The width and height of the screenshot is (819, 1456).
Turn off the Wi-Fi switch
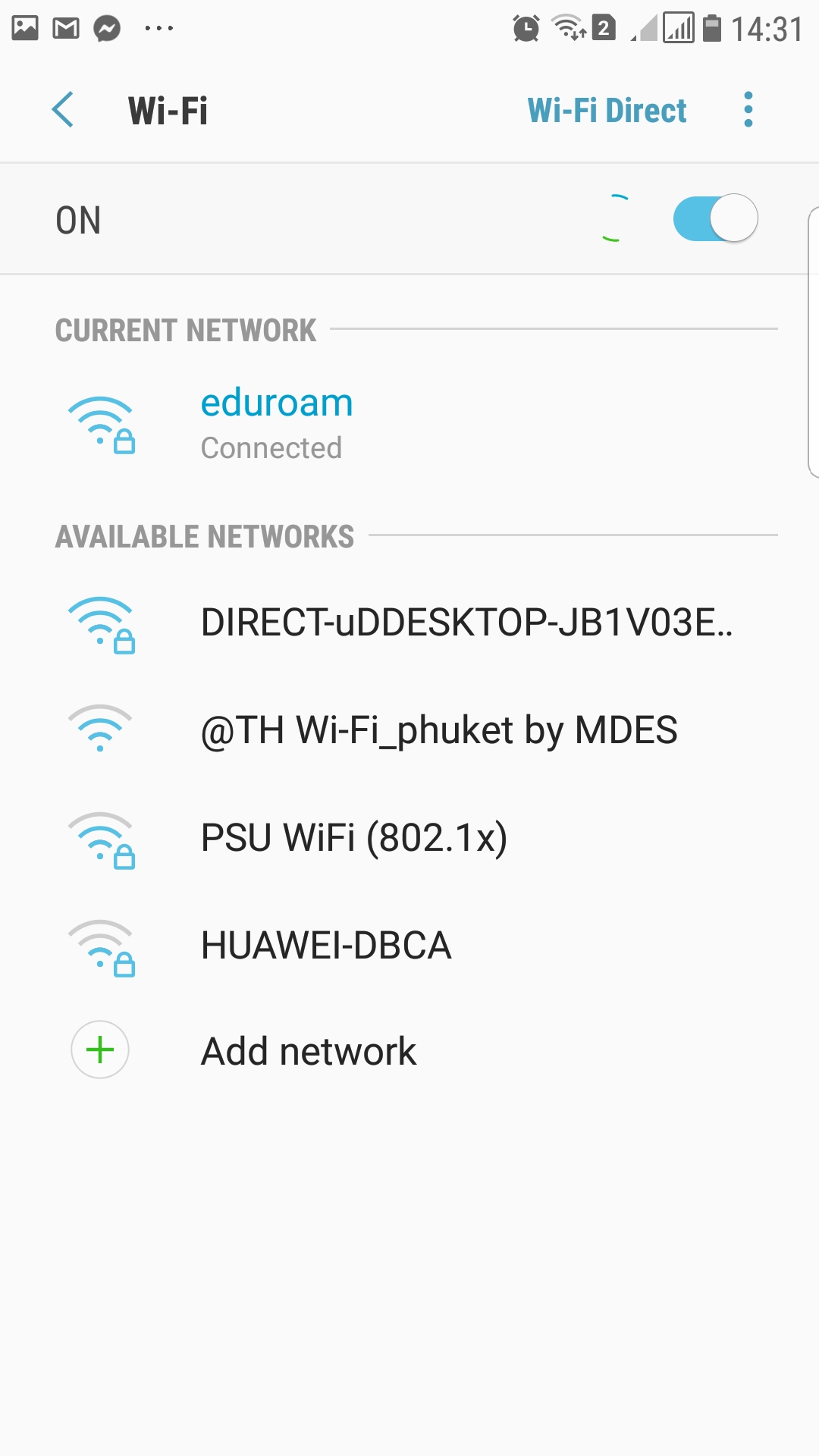715,218
